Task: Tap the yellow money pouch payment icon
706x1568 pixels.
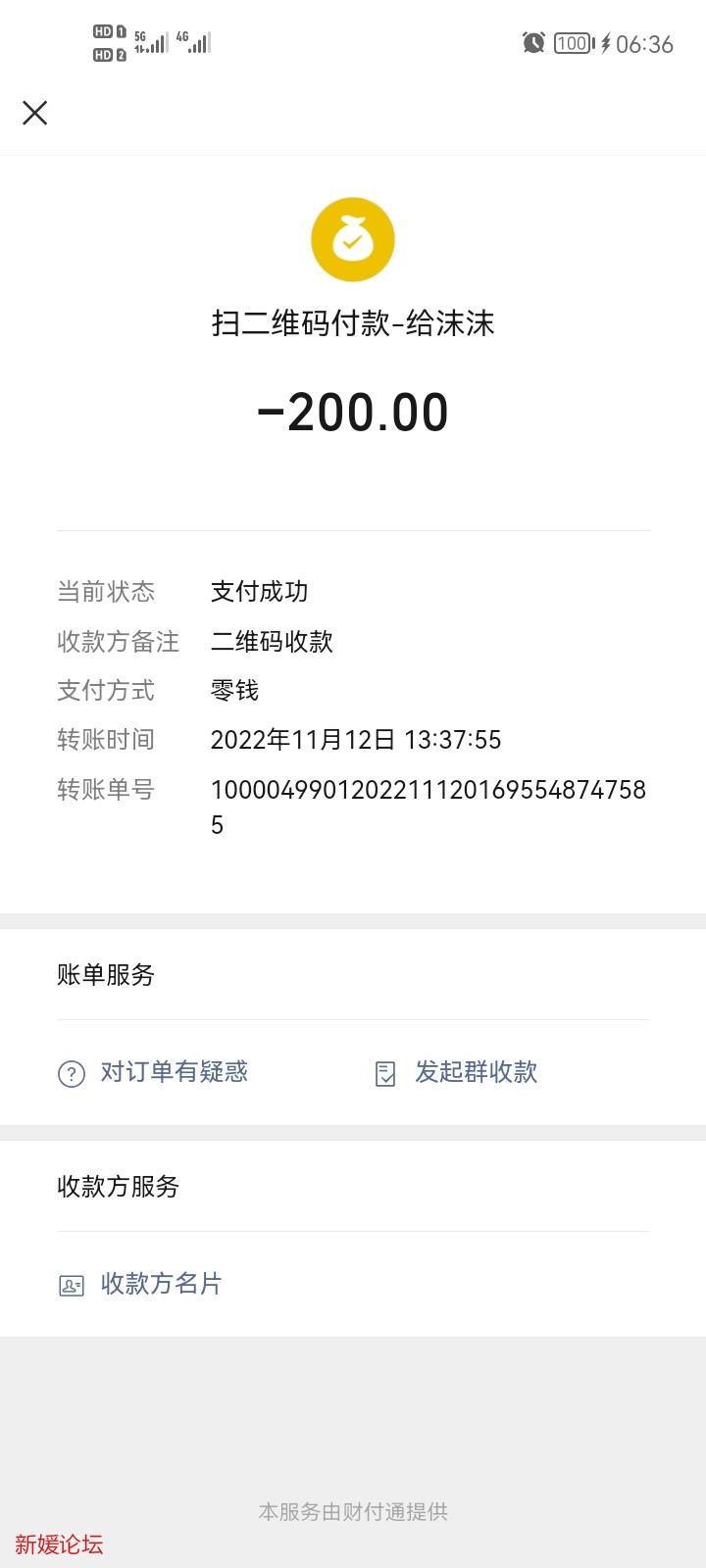Action: pyautogui.click(x=353, y=239)
